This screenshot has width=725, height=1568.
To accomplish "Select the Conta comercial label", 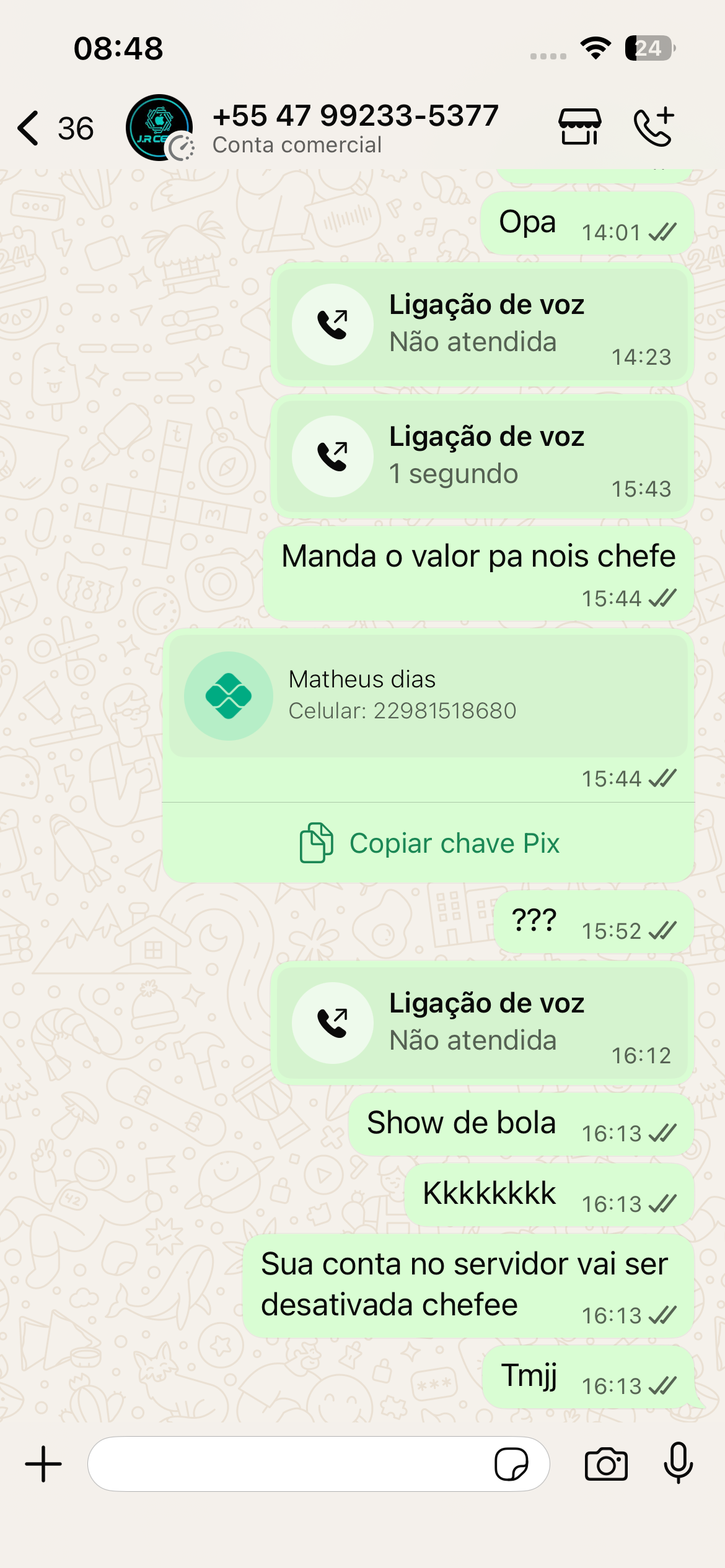I will pyautogui.click(x=297, y=145).
